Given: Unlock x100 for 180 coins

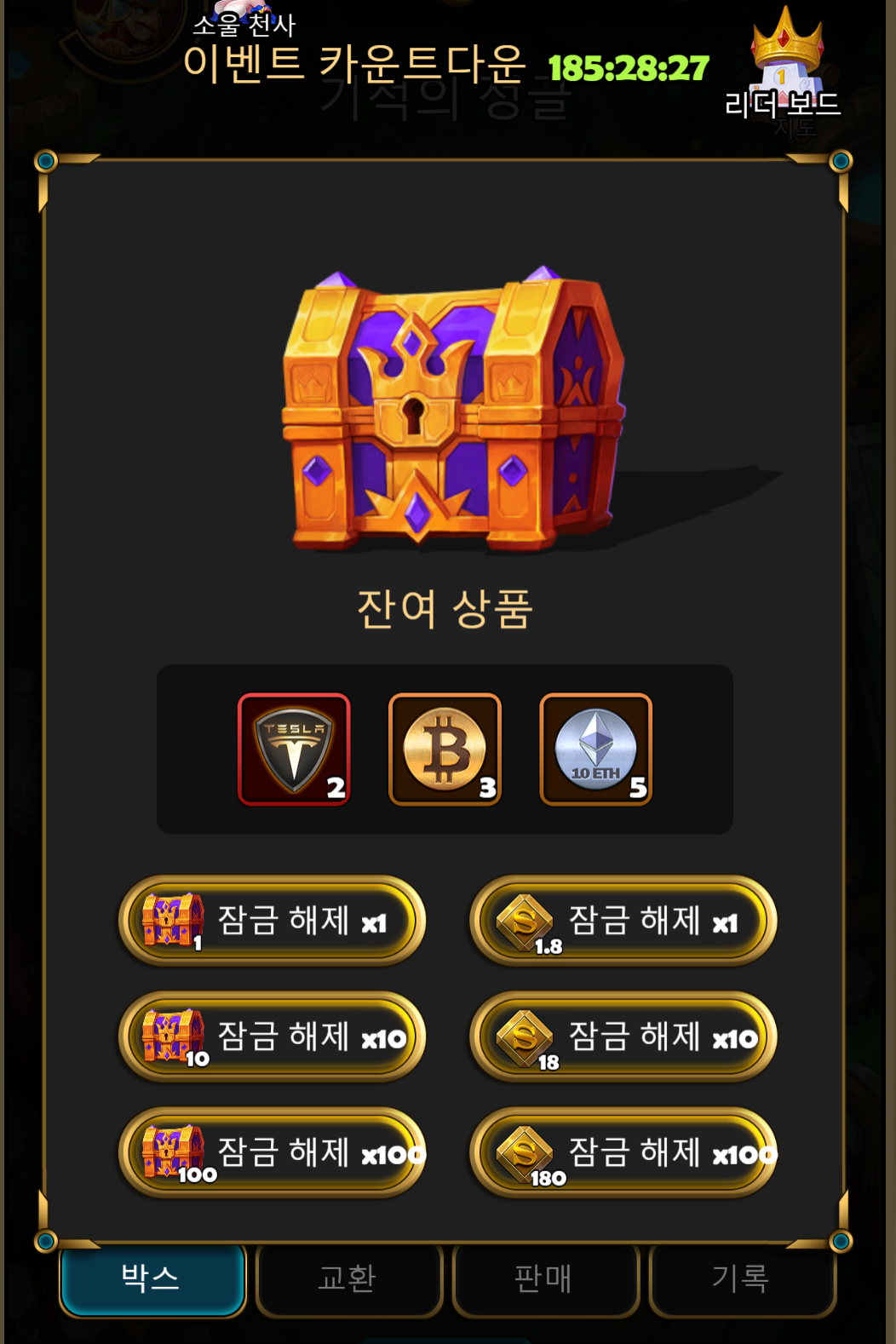Looking at the screenshot, I should click(x=623, y=1152).
